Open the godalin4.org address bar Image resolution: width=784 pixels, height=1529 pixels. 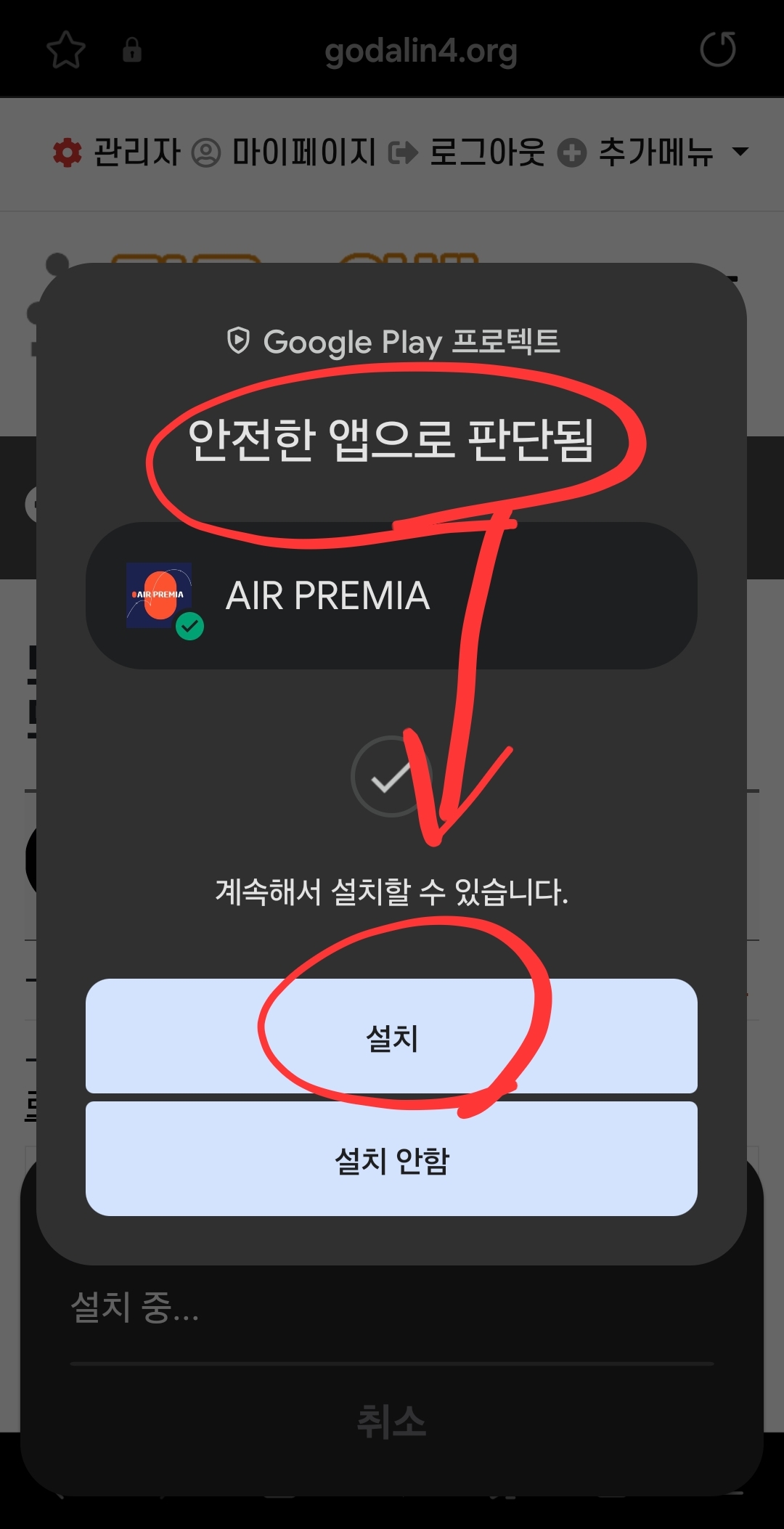[420, 51]
